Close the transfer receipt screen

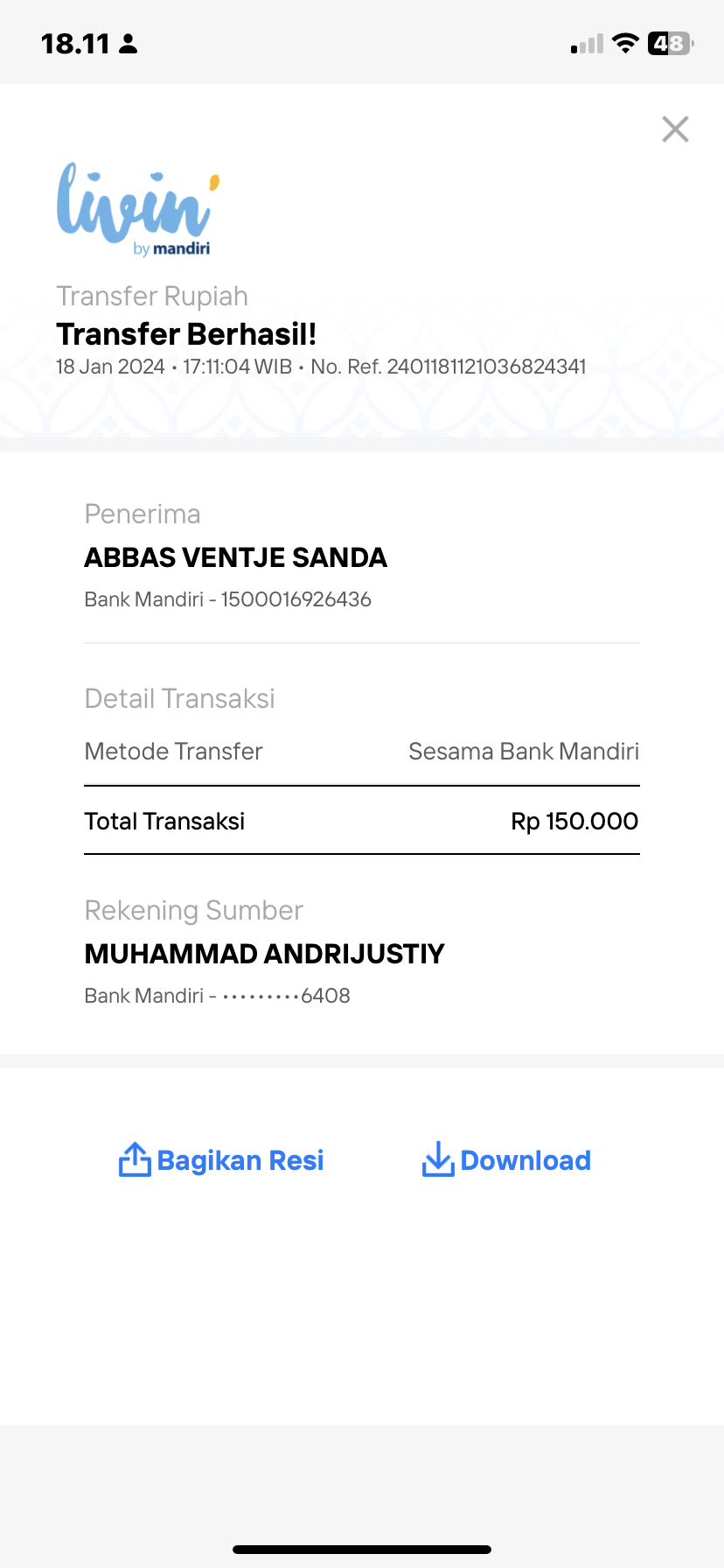(x=675, y=129)
